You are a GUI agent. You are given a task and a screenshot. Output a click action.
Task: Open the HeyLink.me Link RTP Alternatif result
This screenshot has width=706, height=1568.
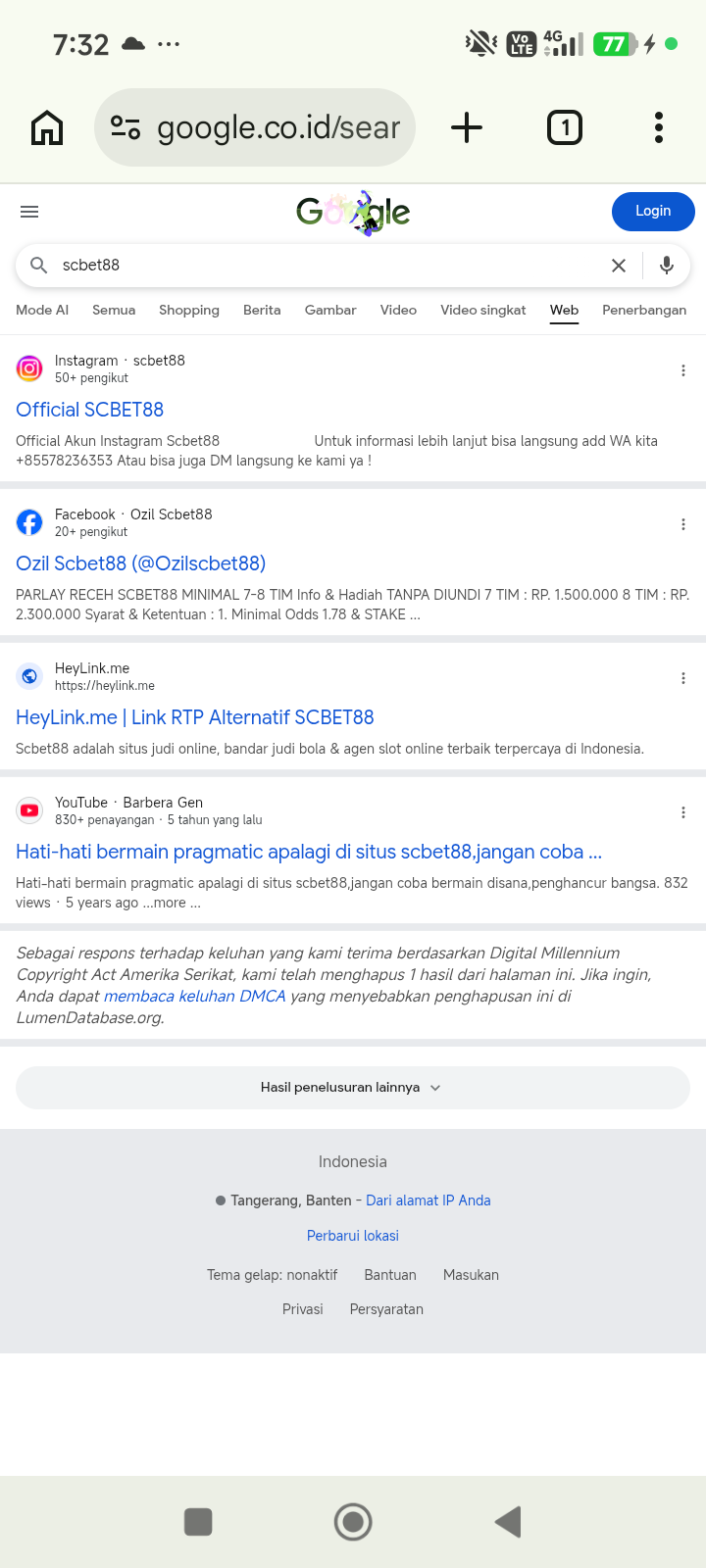[195, 717]
